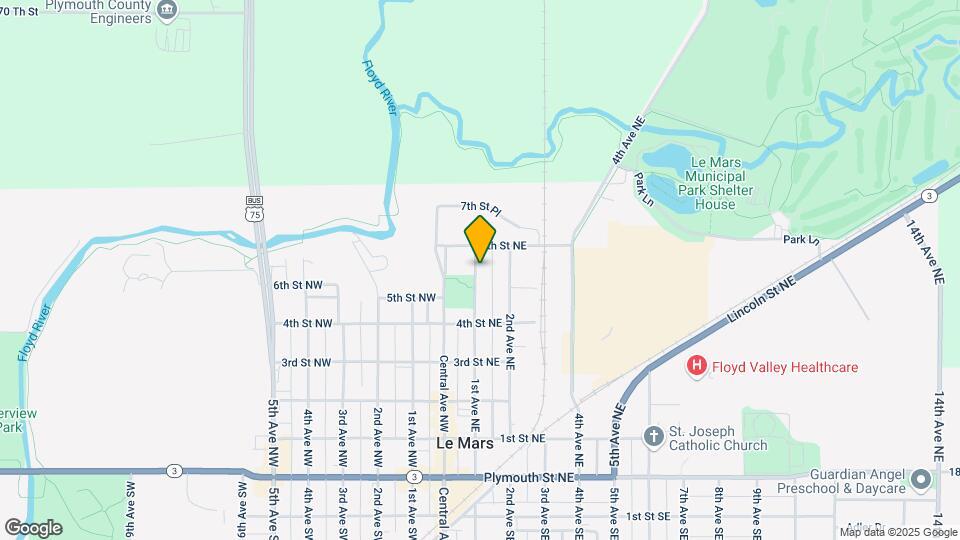Image resolution: width=960 pixels, height=540 pixels.
Task: Select Guardian Angel Preschool & Daycare marker
Action: coord(921,480)
